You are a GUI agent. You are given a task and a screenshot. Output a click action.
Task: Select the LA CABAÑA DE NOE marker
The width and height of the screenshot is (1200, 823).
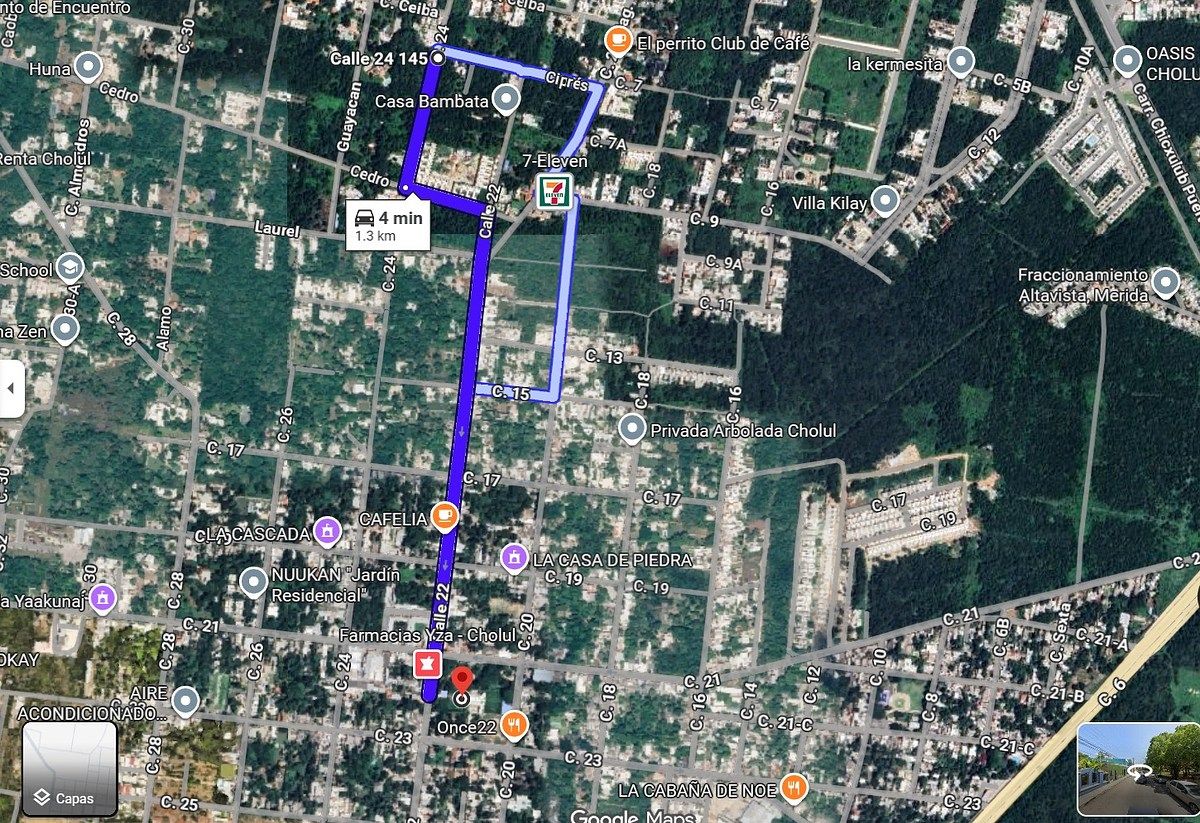tap(793, 787)
